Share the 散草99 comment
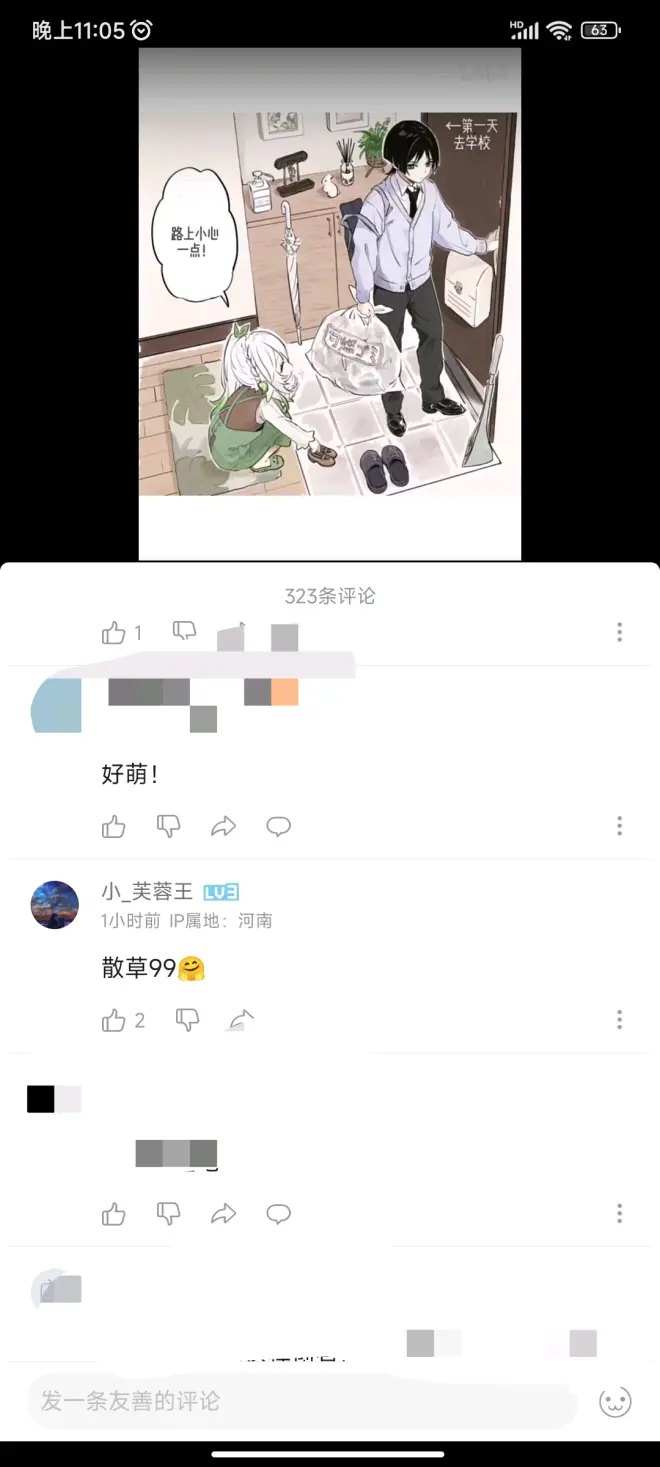660x1467 pixels. coord(241,1020)
